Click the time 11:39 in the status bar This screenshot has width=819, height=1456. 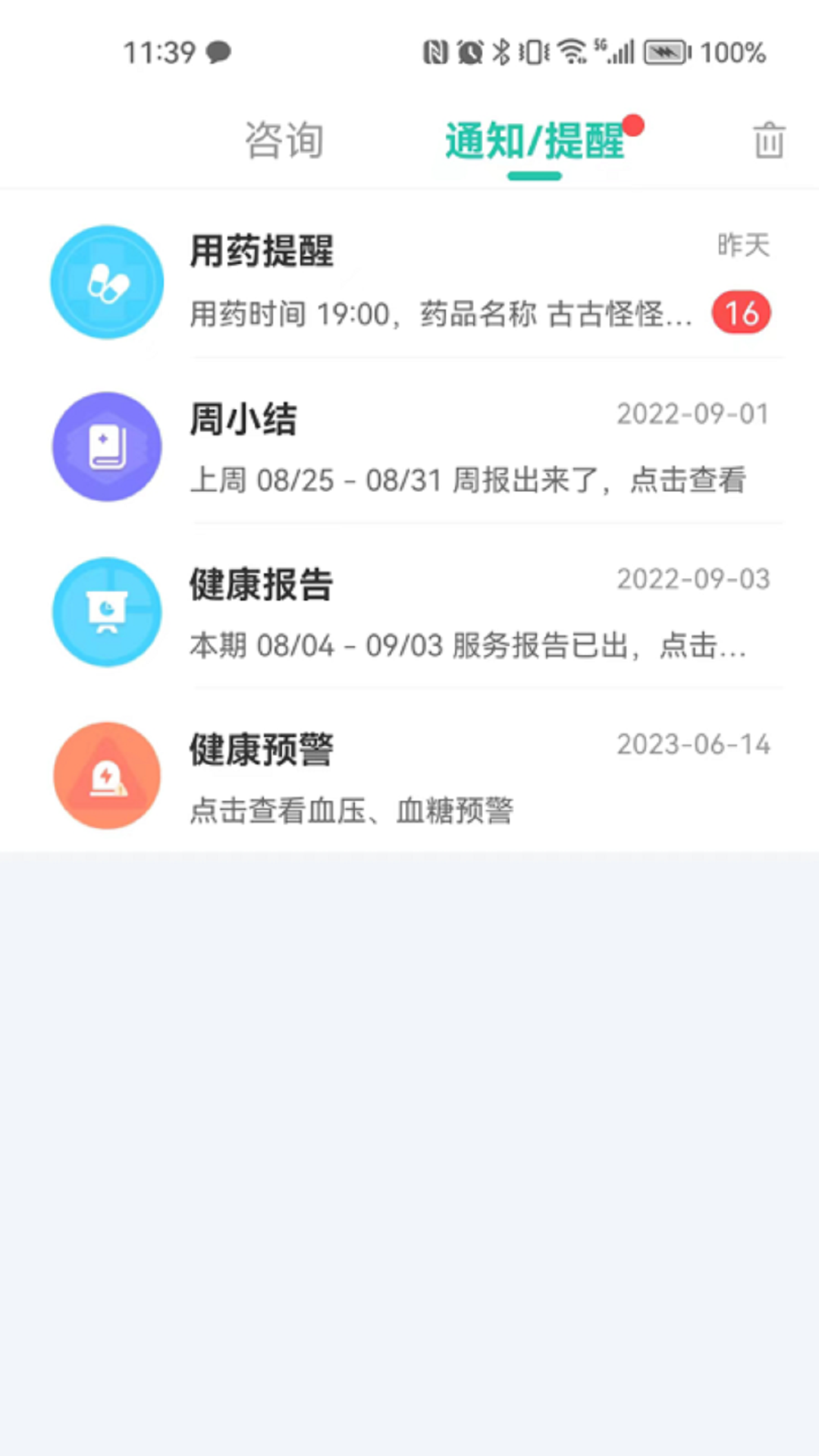(158, 52)
